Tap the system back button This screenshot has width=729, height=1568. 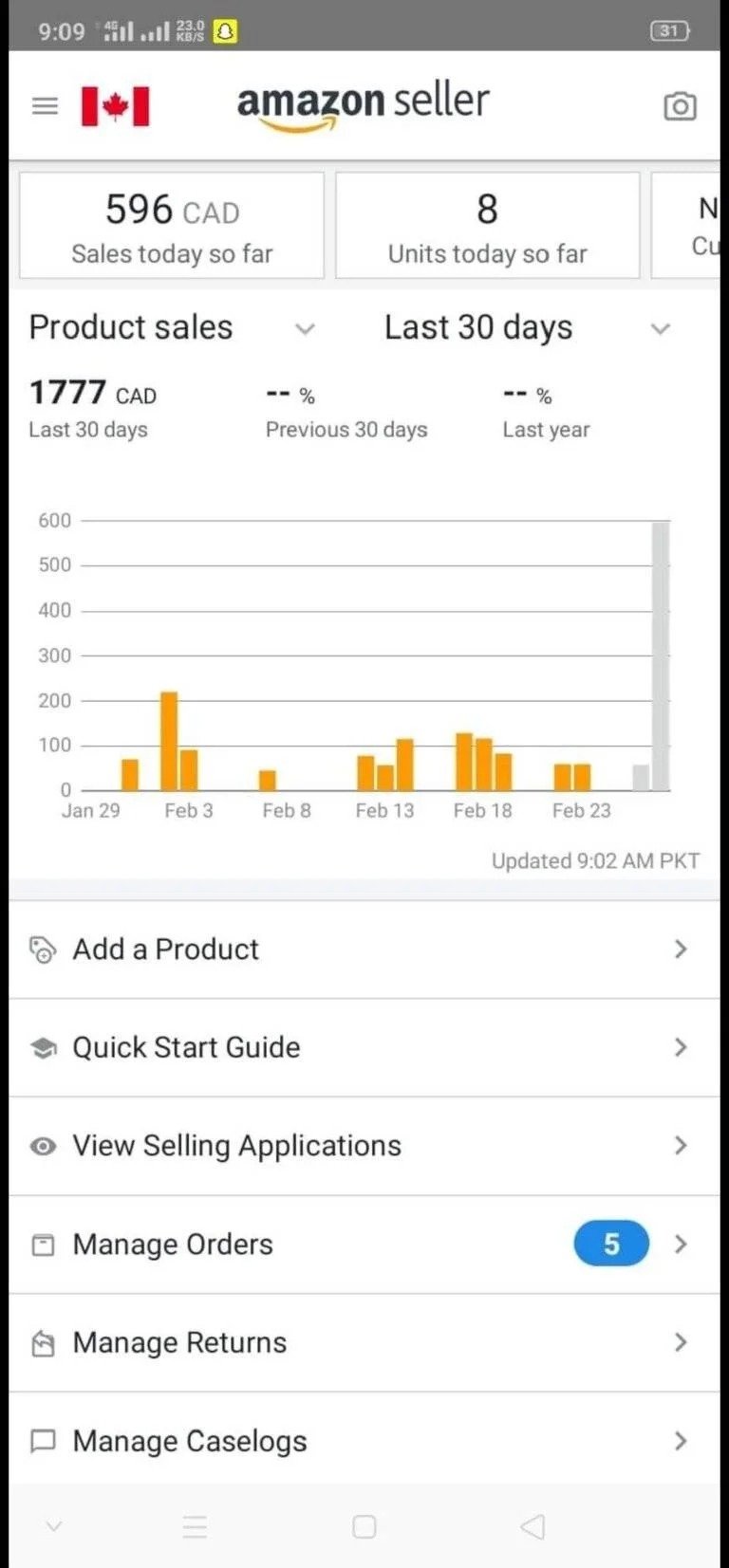pos(533,1526)
